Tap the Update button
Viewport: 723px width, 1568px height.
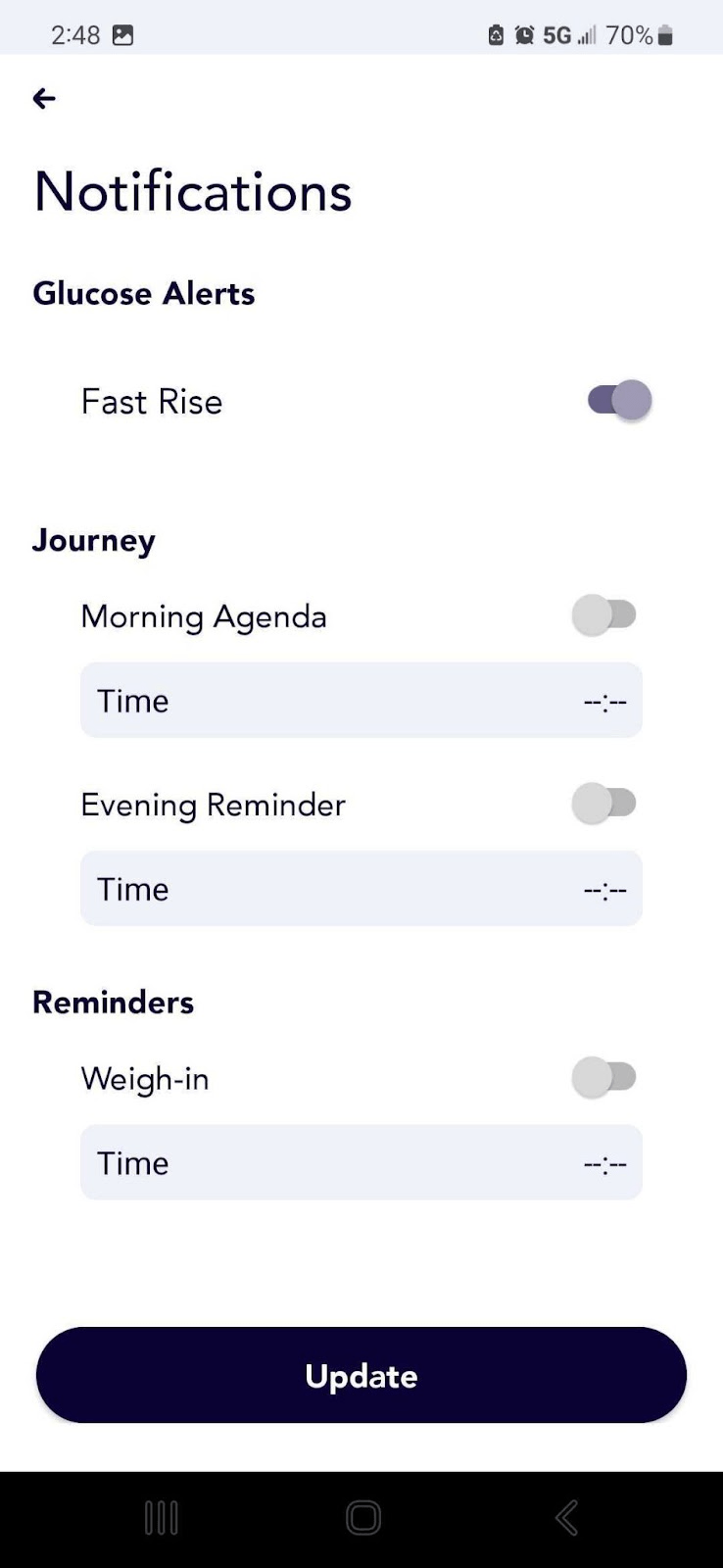361,1375
